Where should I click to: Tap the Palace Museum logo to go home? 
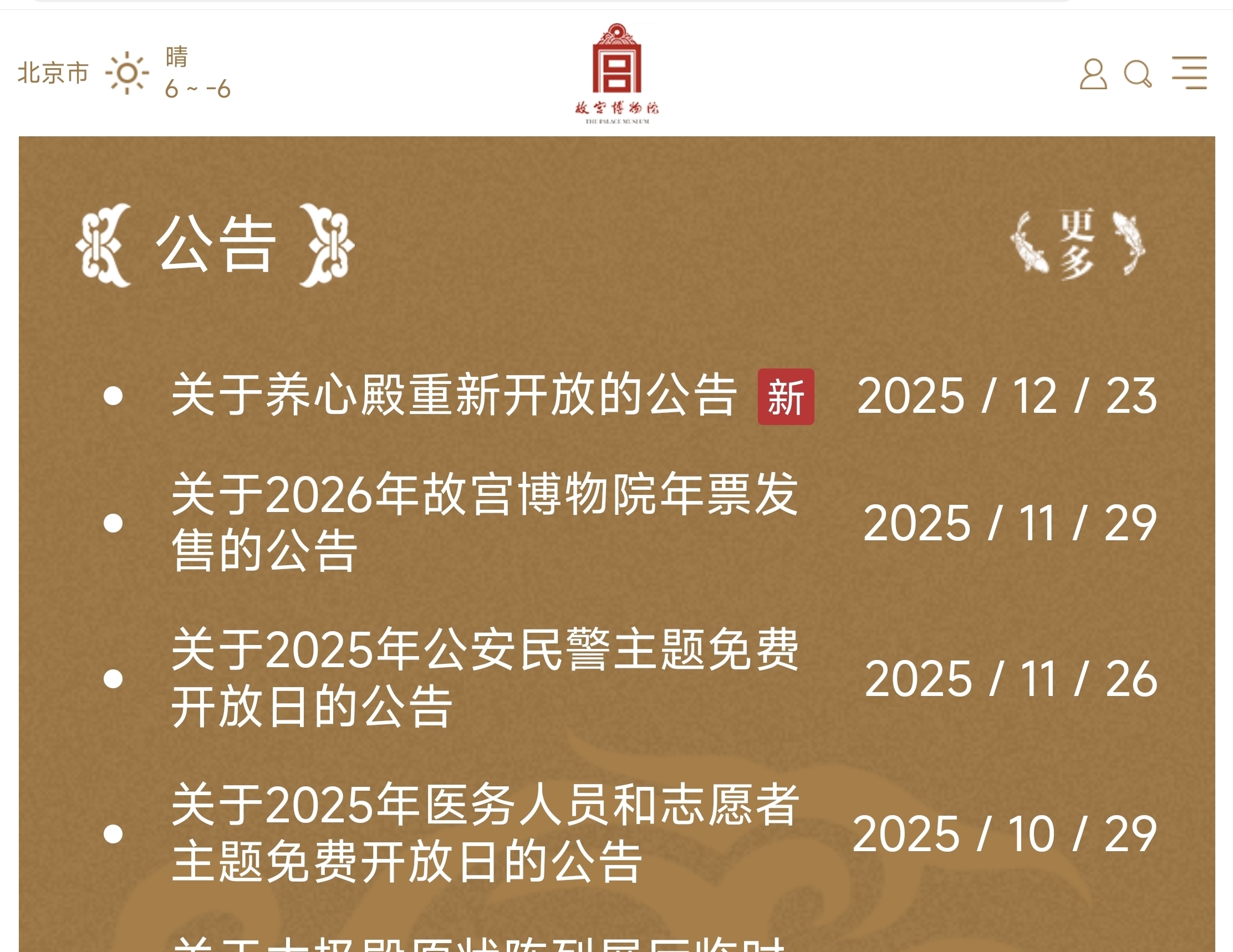tap(616, 73)
